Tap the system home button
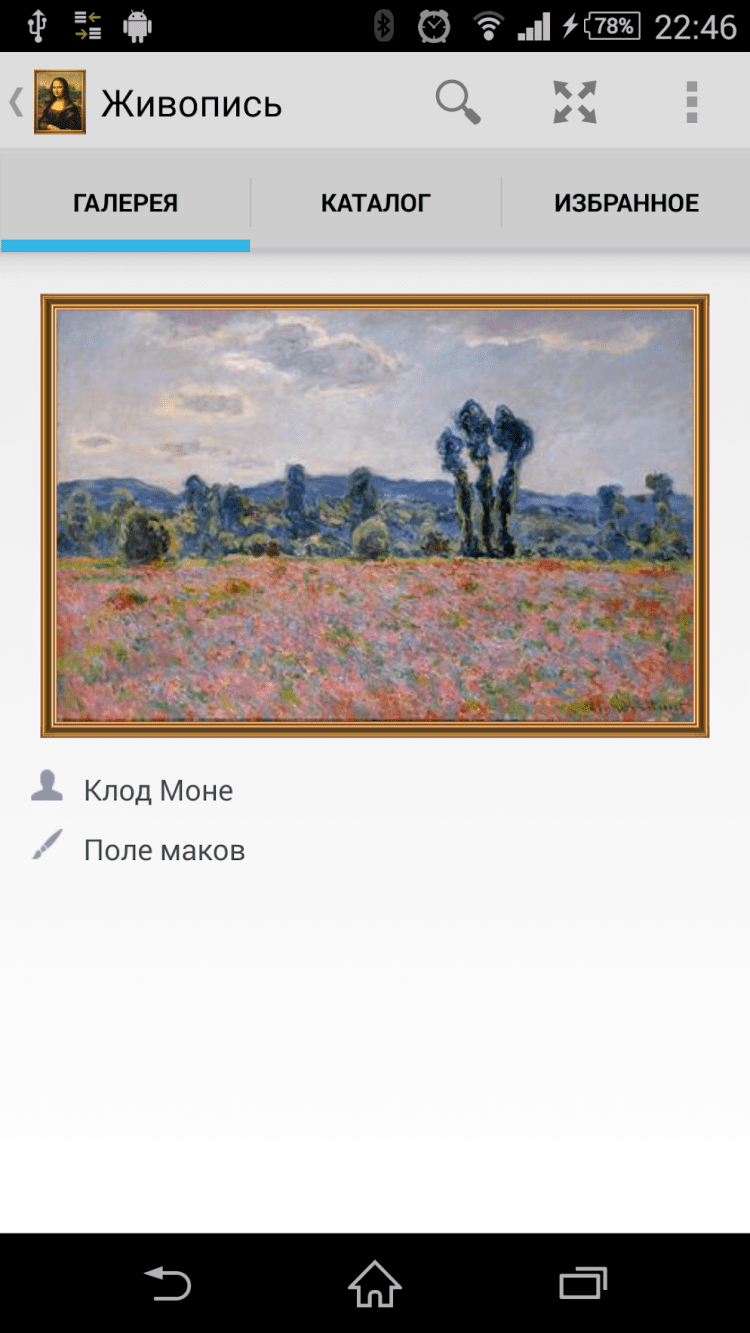The width and height of the screenshot is (750, 1333). click(x=375, y=1283)
